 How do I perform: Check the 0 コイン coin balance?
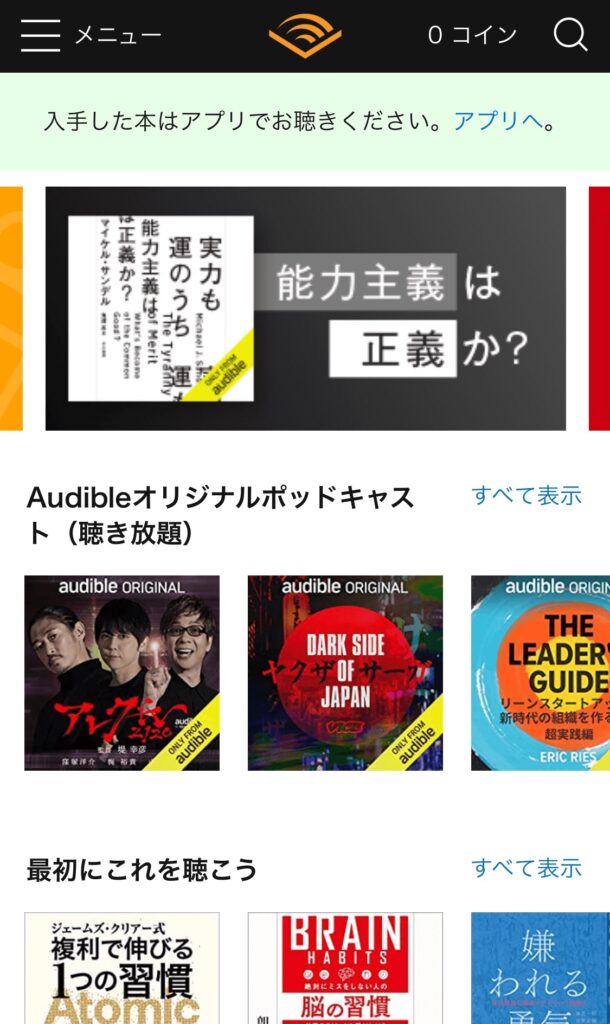(472, 36)
